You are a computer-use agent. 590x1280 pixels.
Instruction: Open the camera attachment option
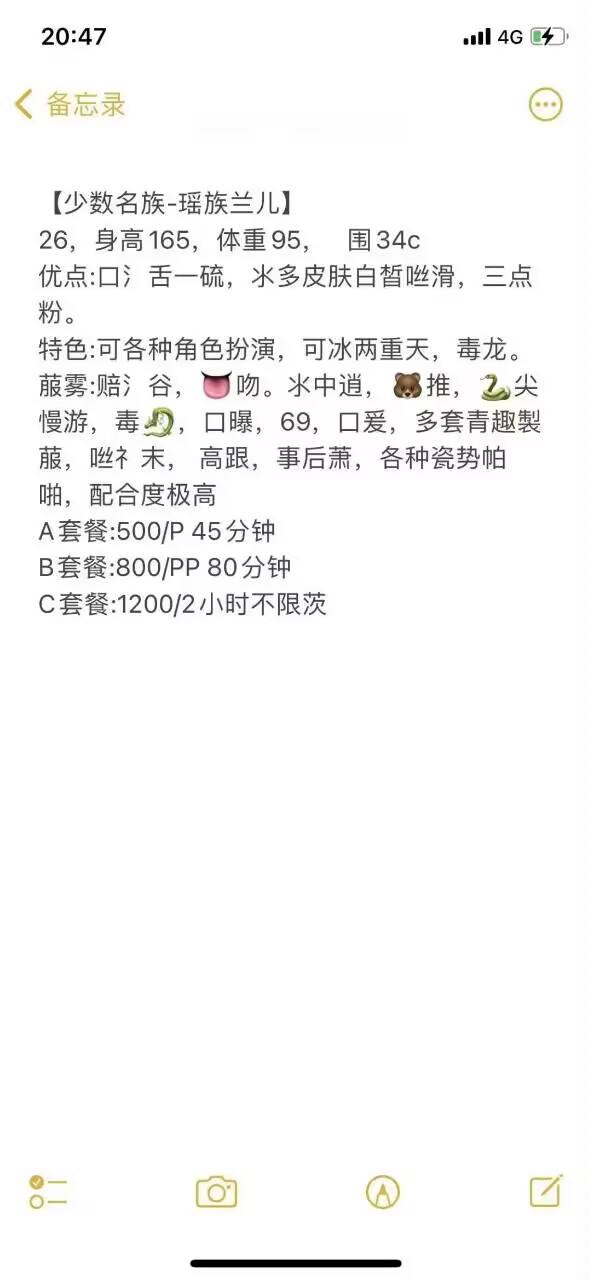pyautogui.click(x=216, y=1191)
